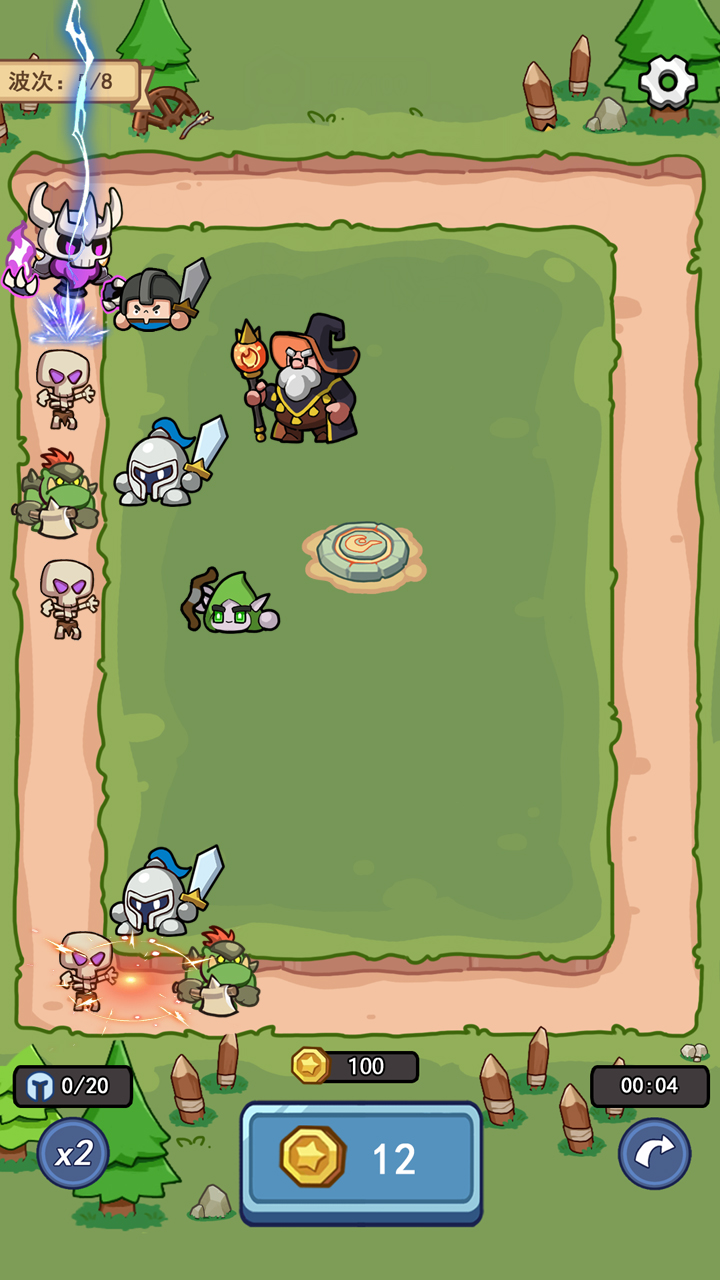720x1280 pixels.
Task: Buy a unit for 12 coins
Action: pyautogui.click(x=361, y=1158)
